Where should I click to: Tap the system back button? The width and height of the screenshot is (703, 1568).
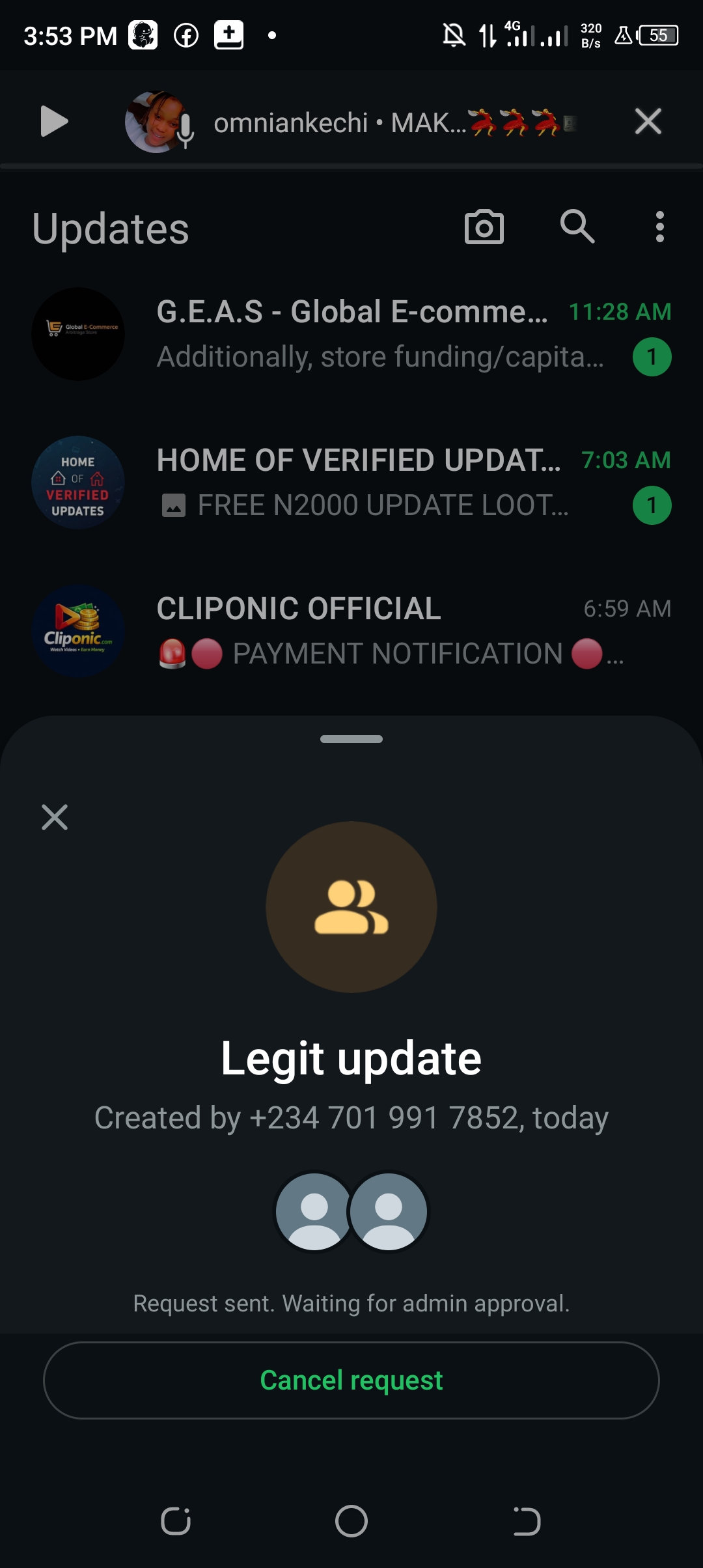[527, 1521]
